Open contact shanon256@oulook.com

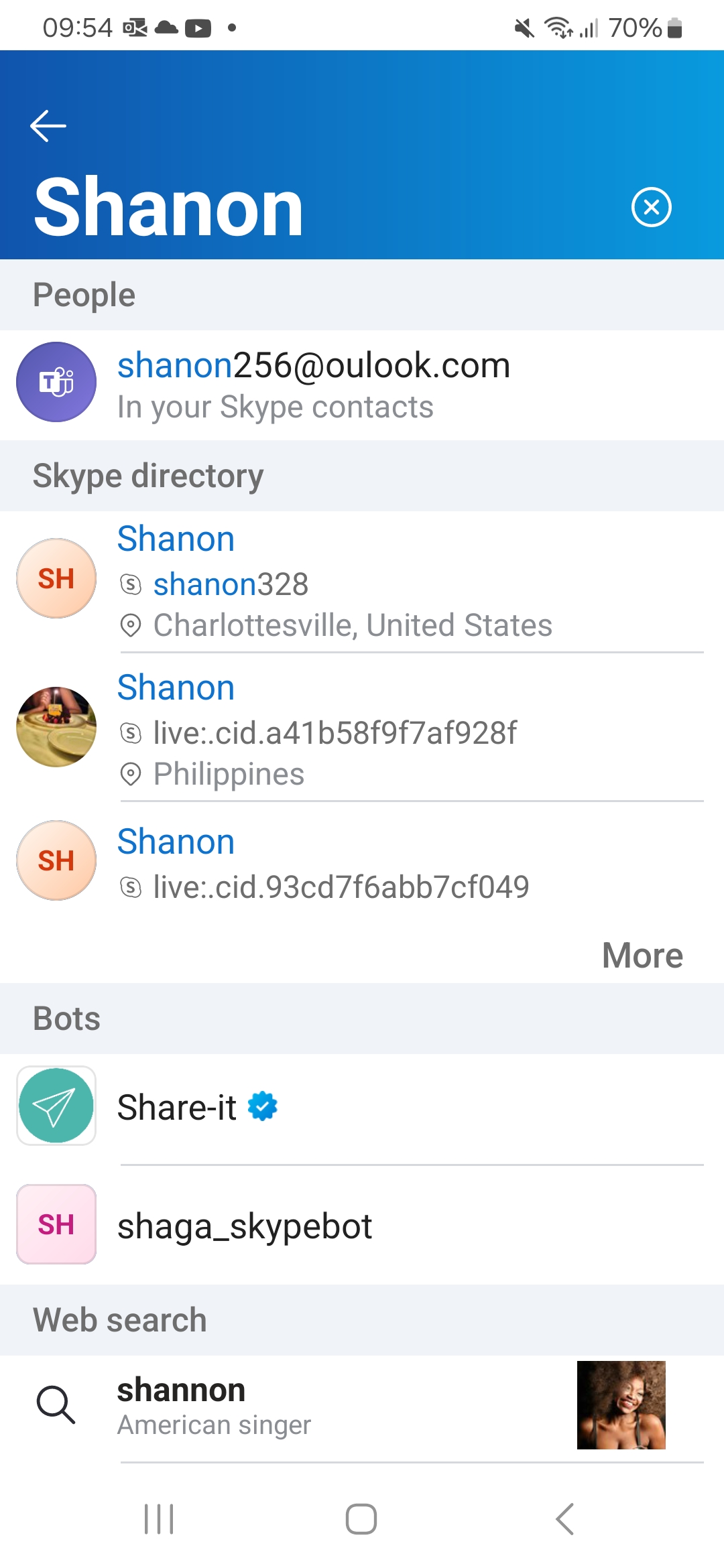(362, 385)
